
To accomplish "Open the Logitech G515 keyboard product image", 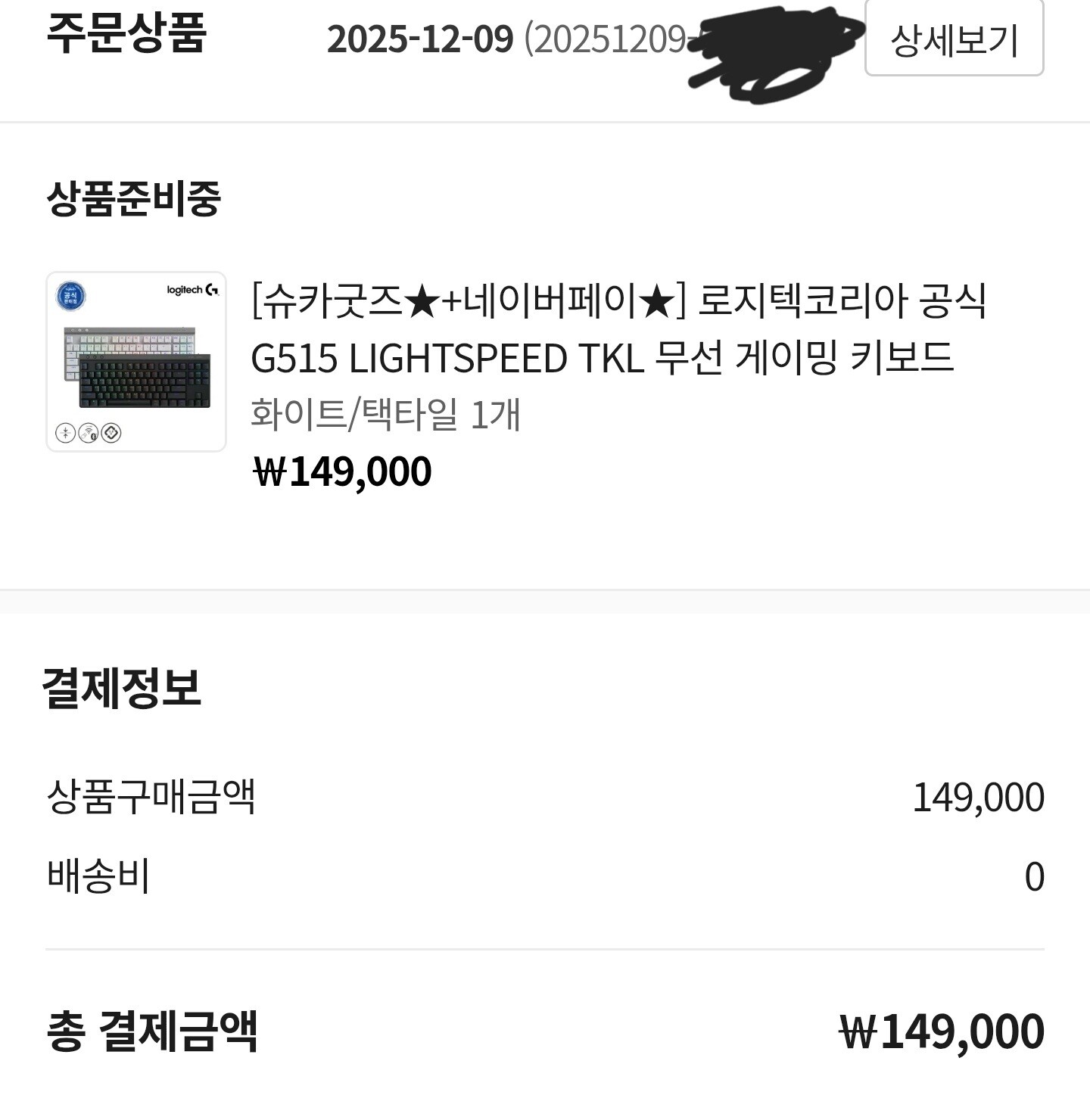I will [x=136, y=362].
